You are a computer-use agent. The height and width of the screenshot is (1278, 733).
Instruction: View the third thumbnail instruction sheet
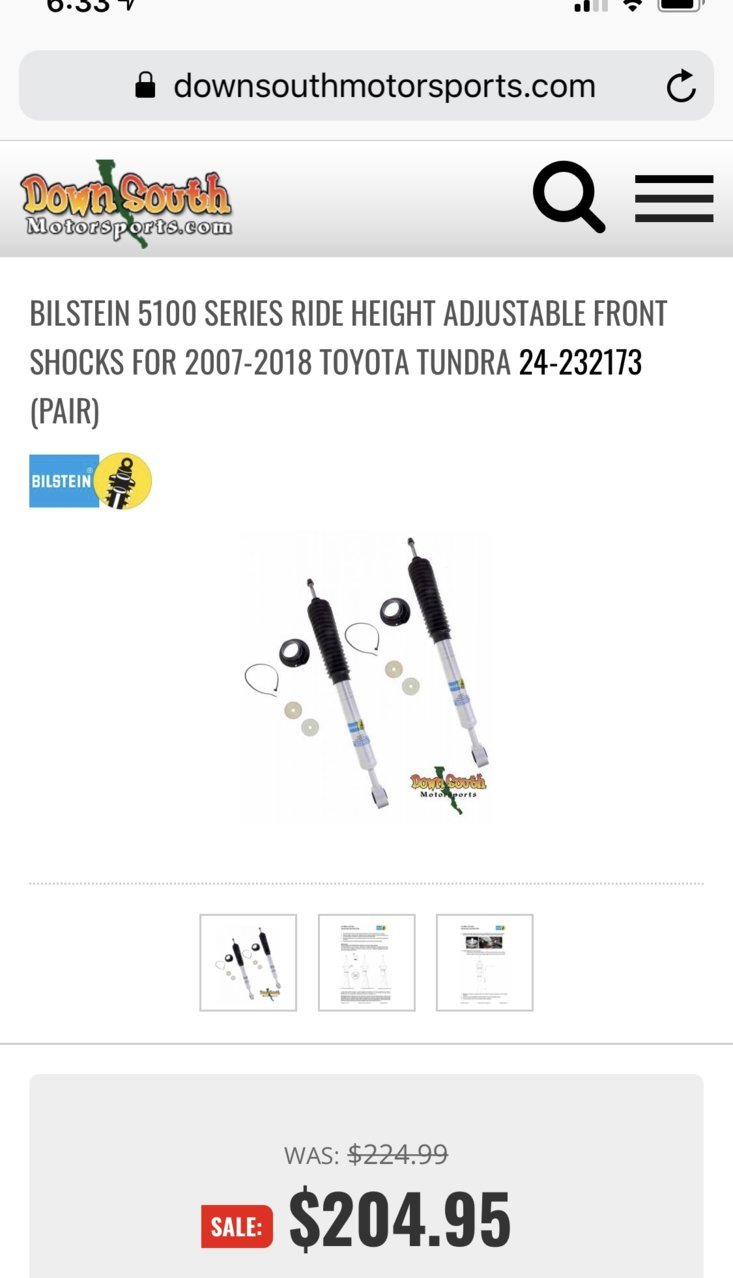click(x=484, y=962)
